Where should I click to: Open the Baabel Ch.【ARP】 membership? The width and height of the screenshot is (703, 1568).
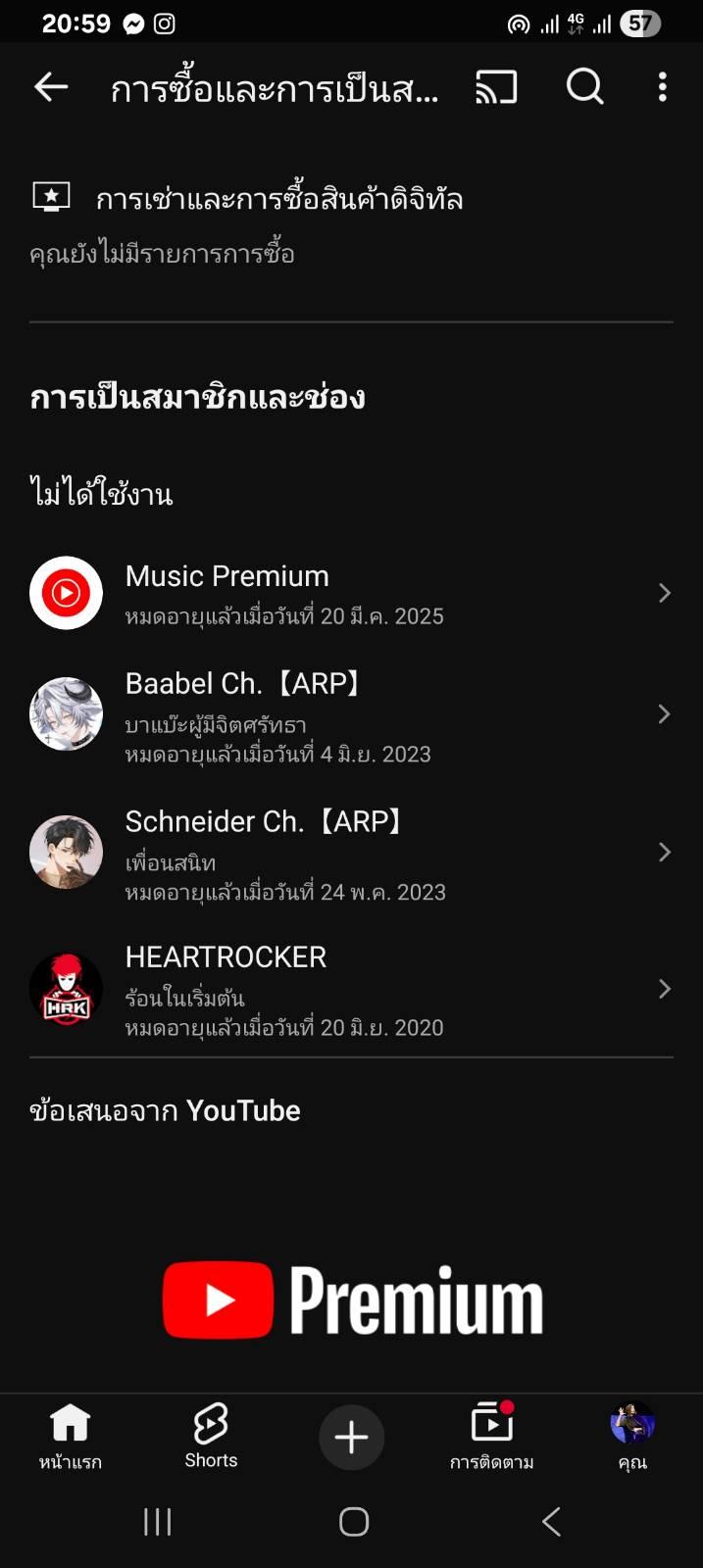pyautogui.click(x=351, y=714)
